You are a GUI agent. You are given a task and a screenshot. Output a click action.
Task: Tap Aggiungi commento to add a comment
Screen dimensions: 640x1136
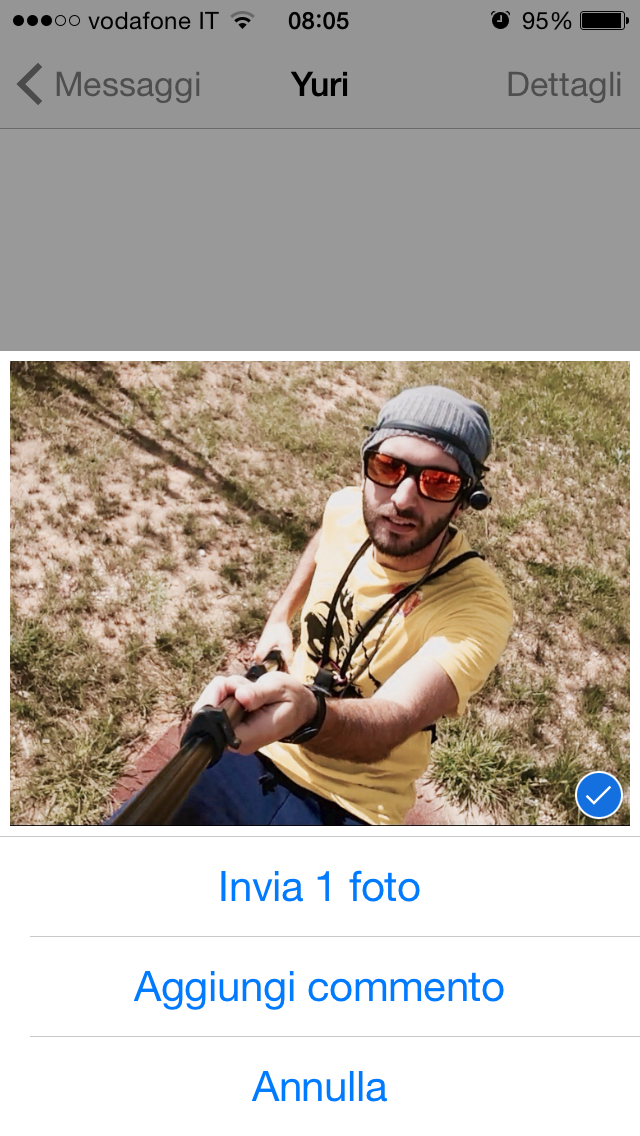(319, 987)
